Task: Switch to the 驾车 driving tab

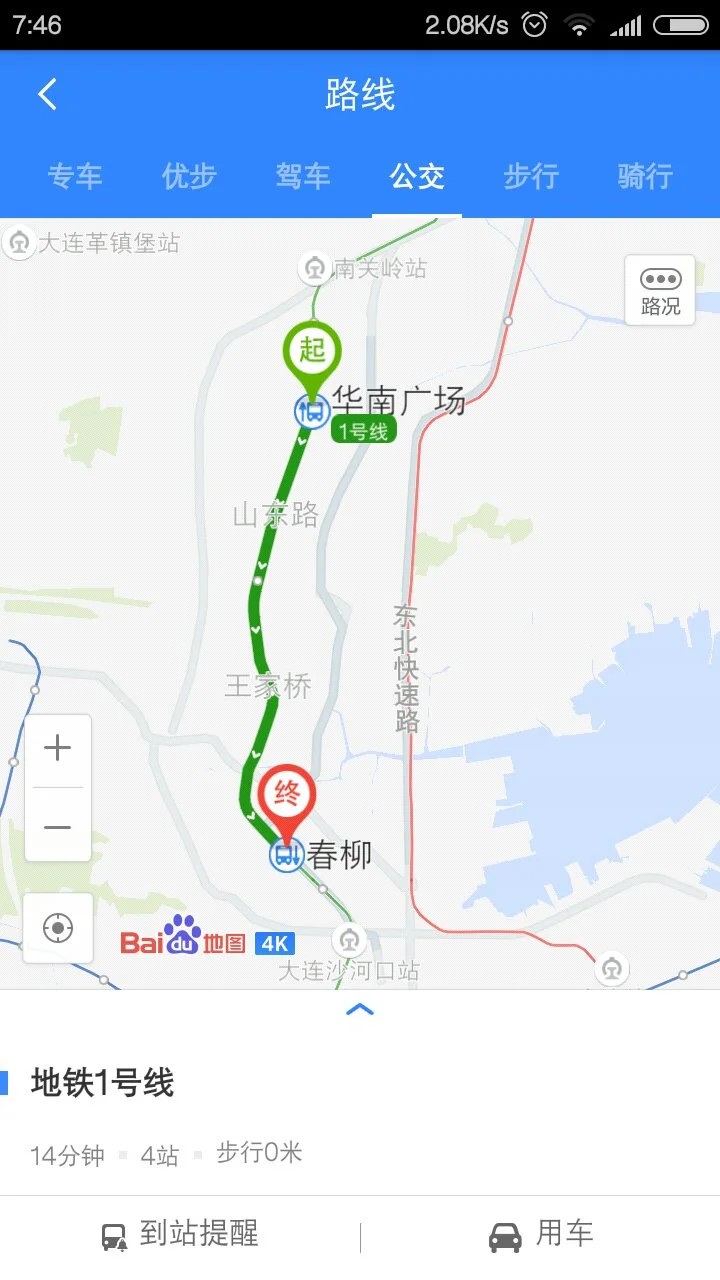Action: (302, 176)
